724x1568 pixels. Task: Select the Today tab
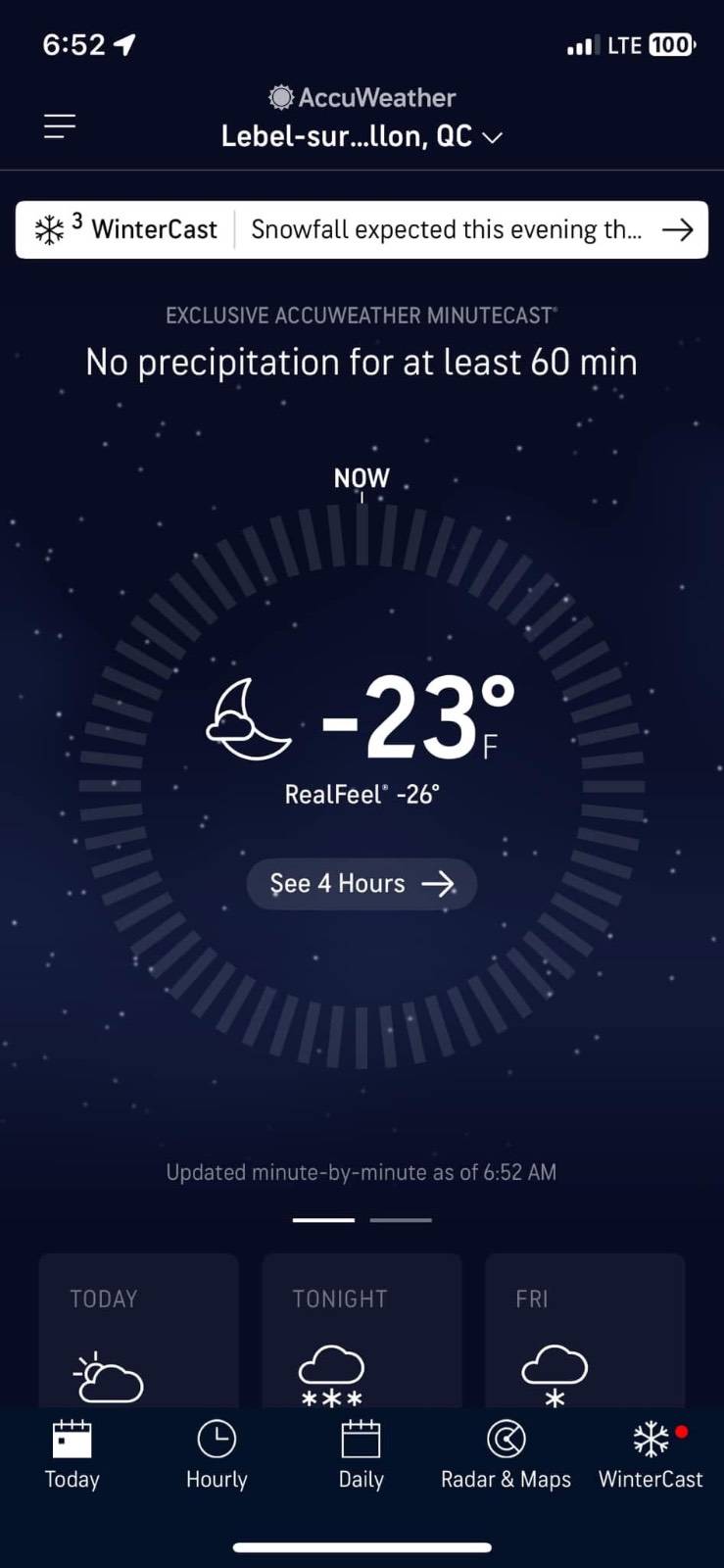[x=72, y=1456]
